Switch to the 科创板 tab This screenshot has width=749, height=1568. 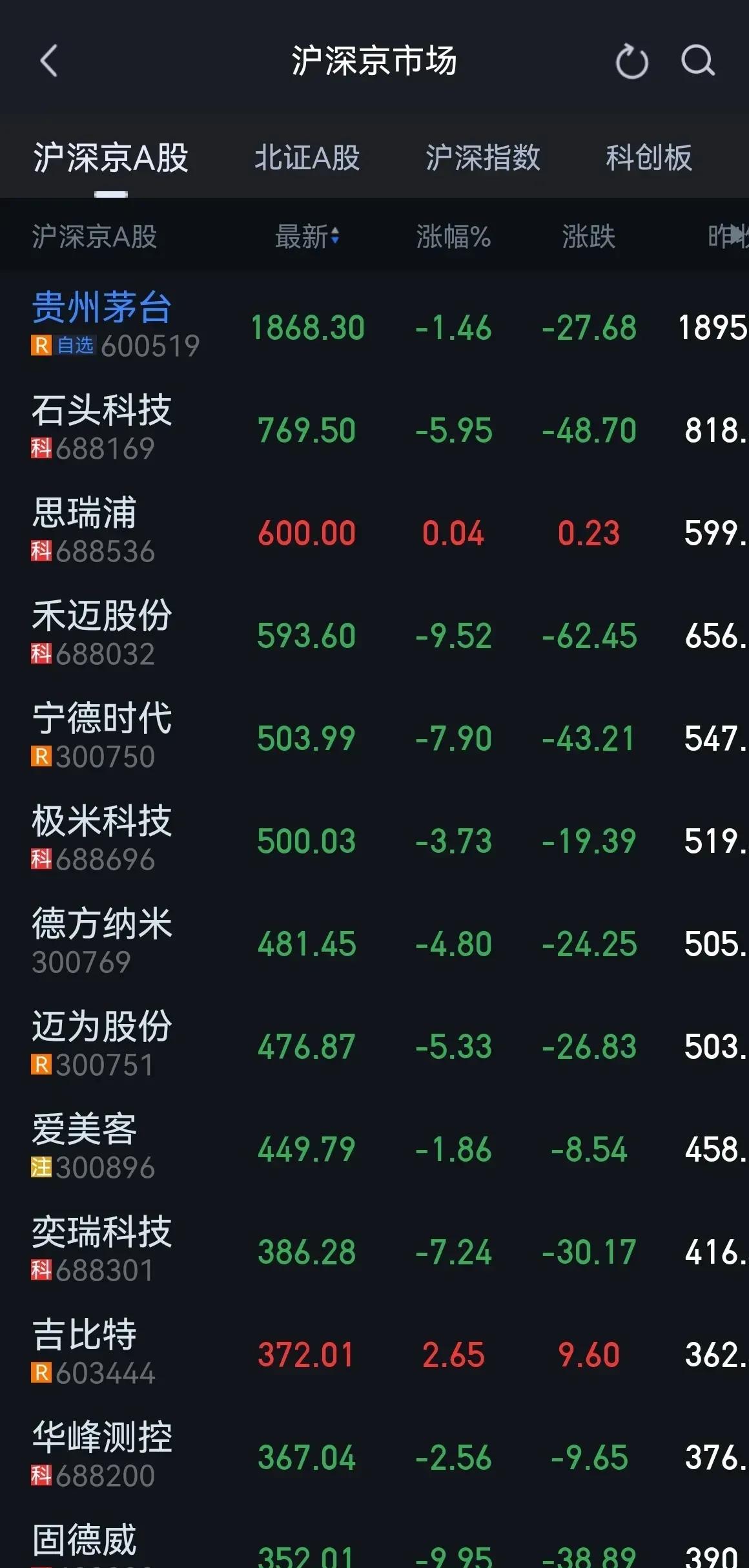point(649,158)
